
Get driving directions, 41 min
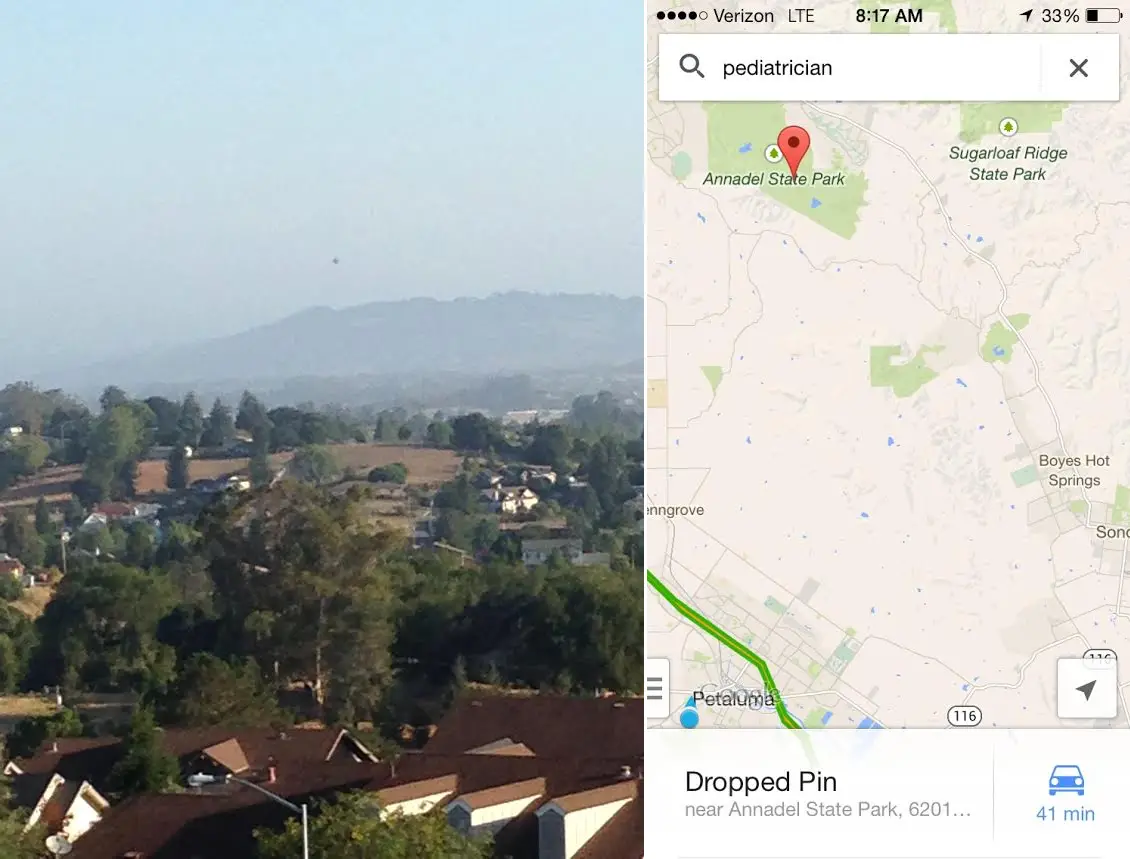[1065, 794]
